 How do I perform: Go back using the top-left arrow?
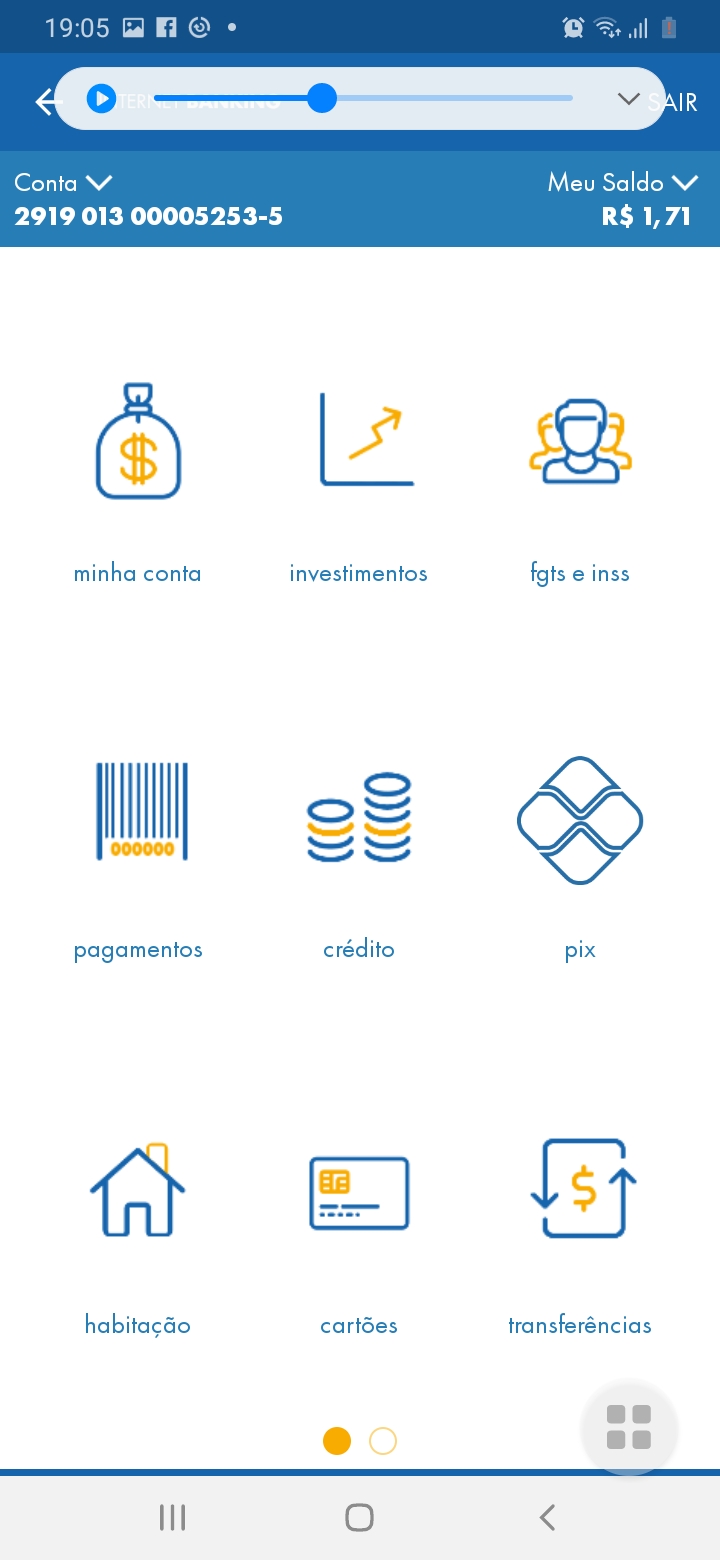(x=45, y=101)
